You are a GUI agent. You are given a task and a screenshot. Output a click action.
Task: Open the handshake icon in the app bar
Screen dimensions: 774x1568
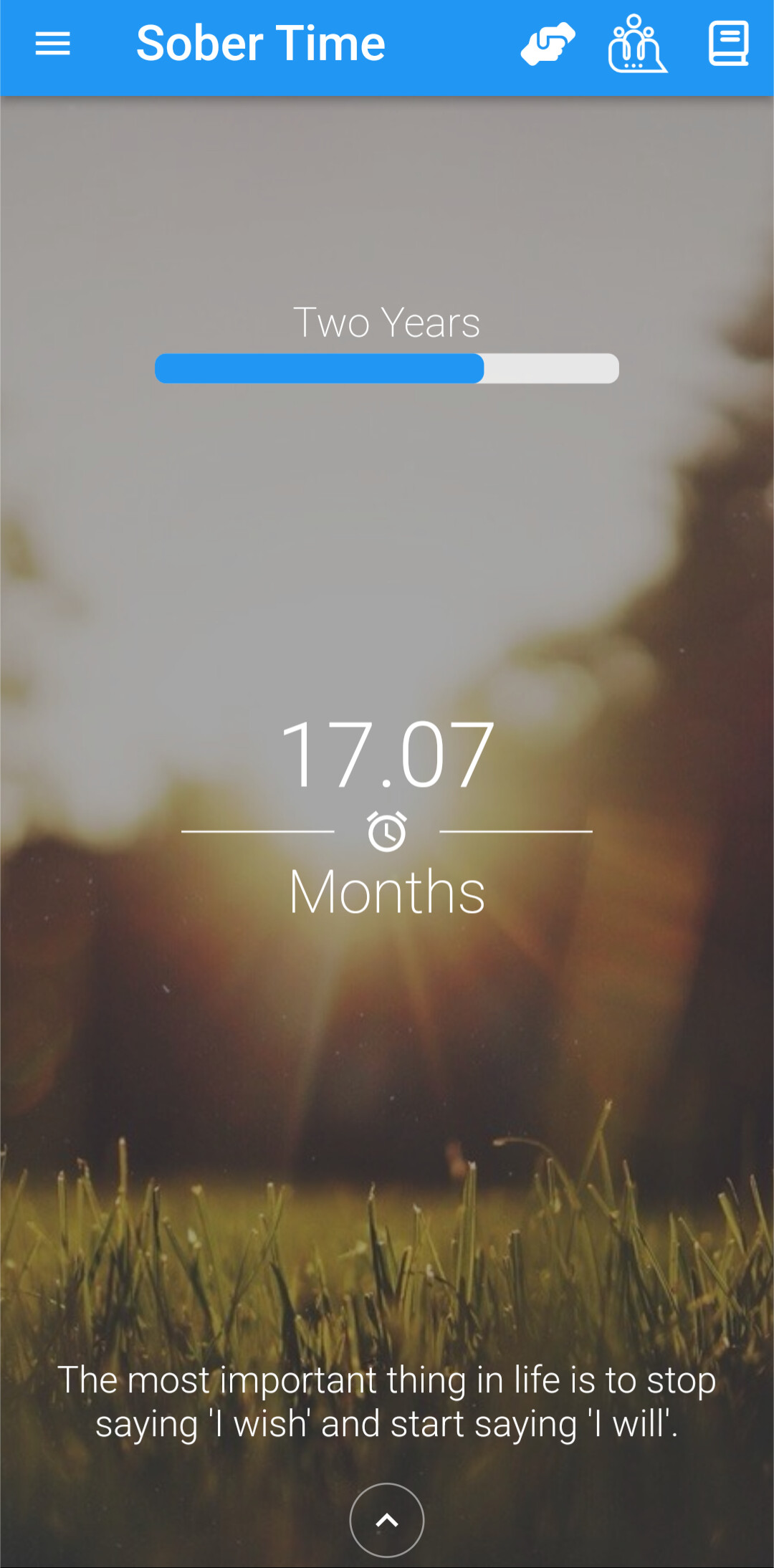[x=548, y=44]
